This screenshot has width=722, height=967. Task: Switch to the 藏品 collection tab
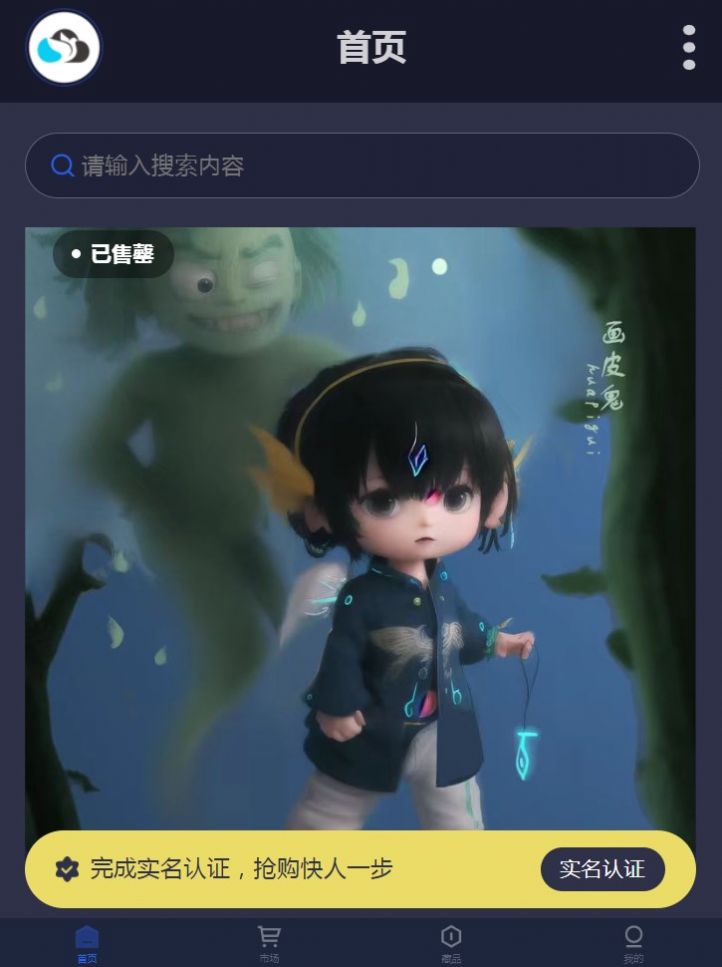click(451, 943)
